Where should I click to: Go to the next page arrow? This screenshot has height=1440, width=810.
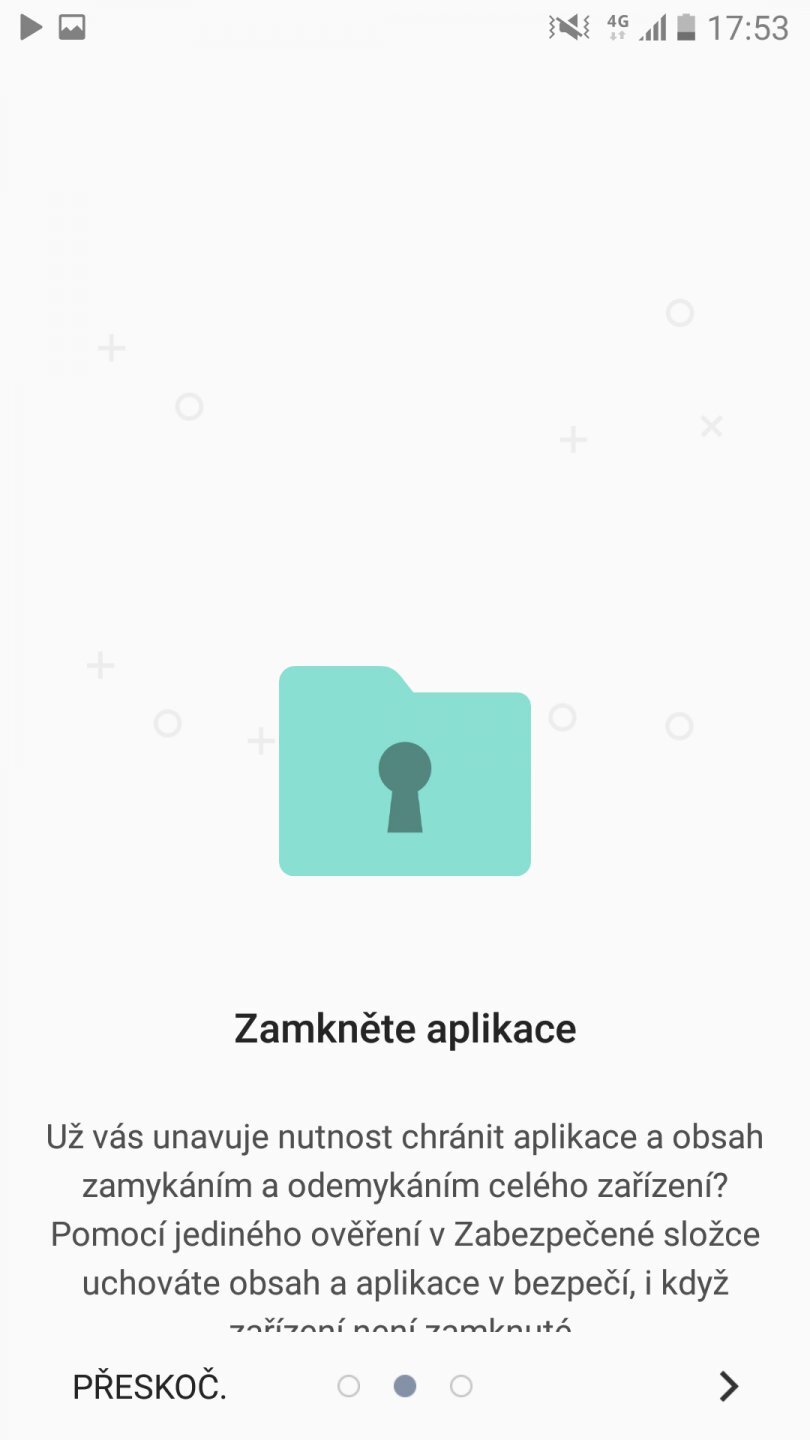click(729, 1386)
